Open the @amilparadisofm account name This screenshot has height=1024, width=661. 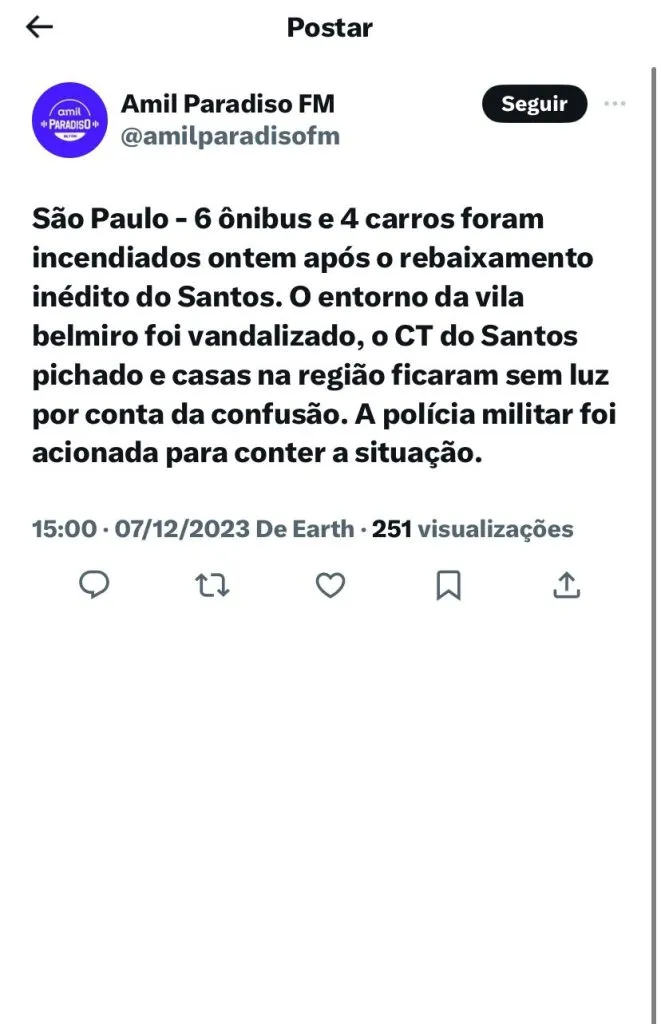click(x=229, y=137)
